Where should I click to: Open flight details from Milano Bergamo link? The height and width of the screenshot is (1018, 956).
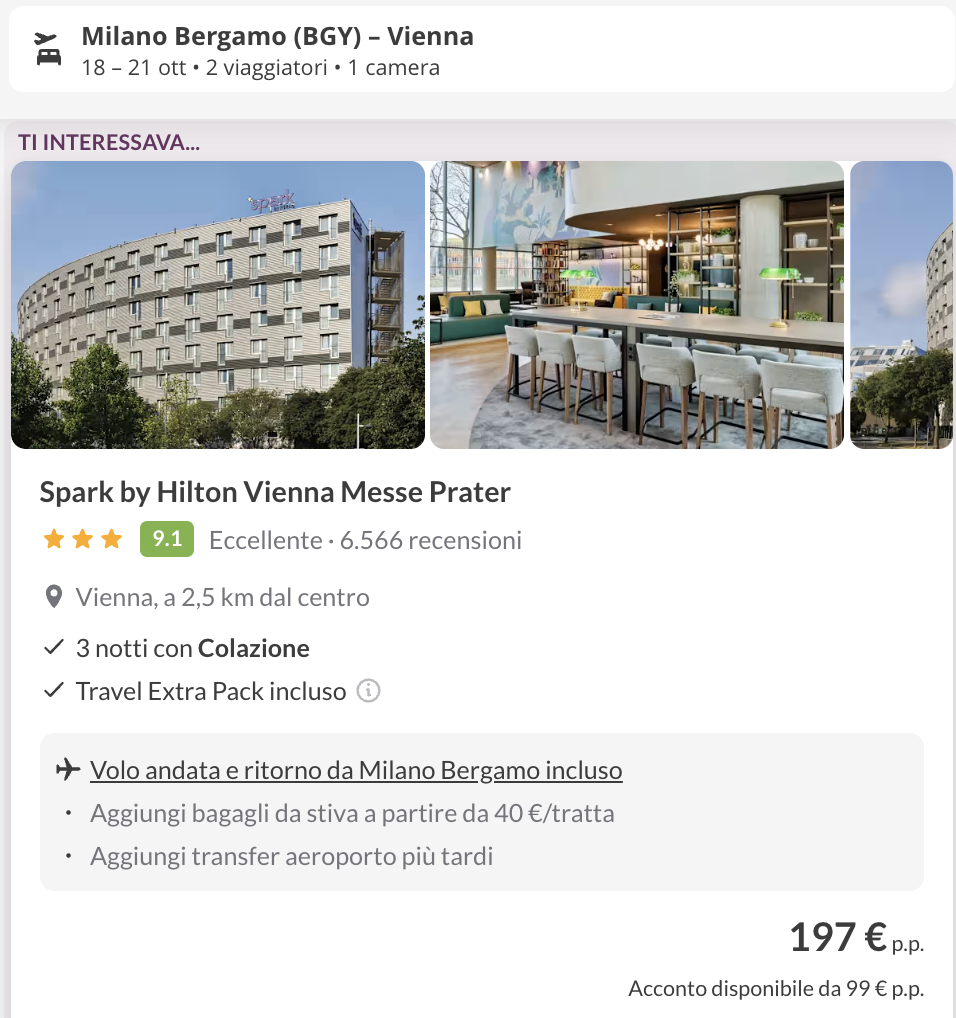pos(356,771)
